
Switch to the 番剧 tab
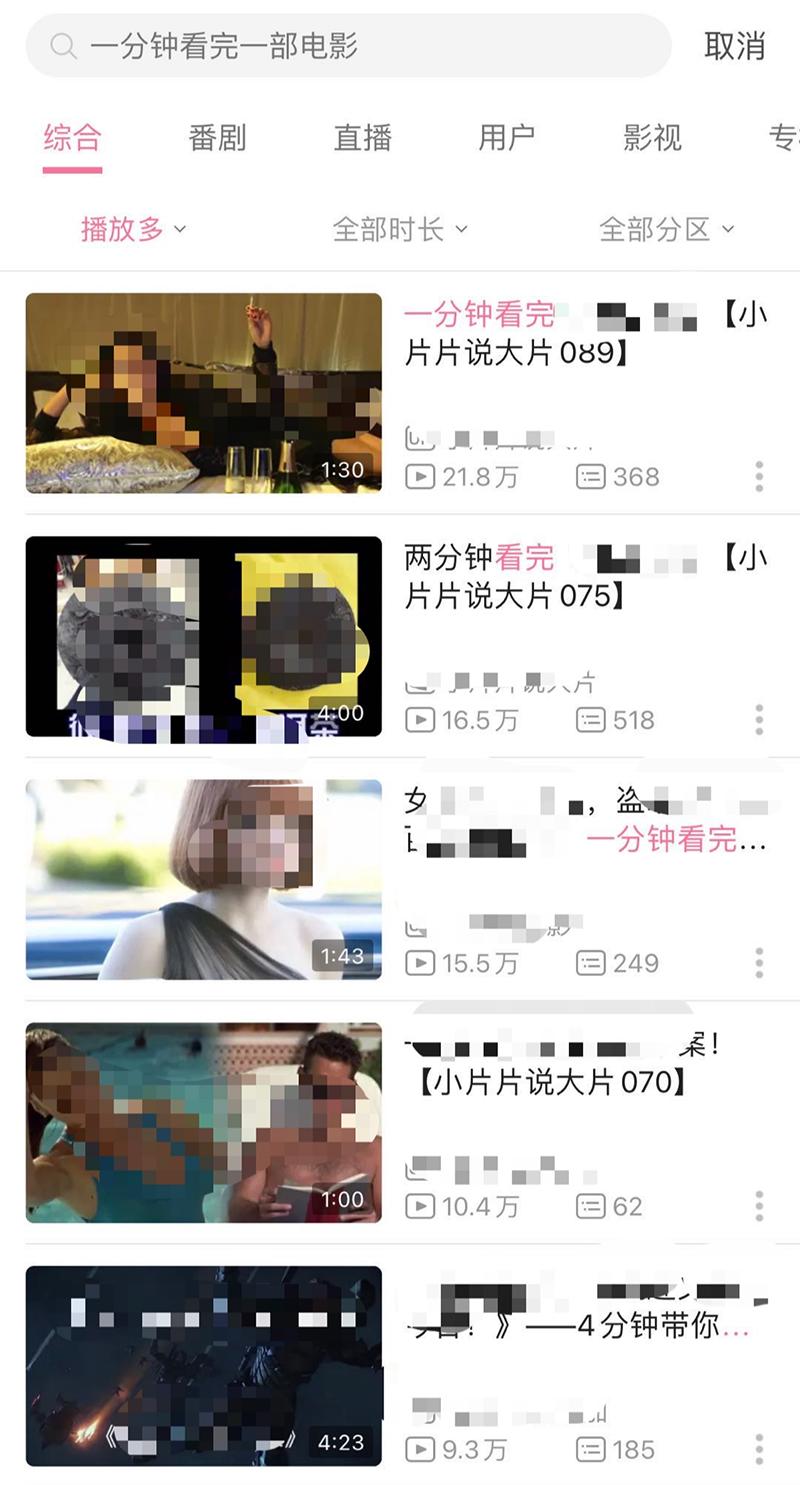tap(217, 137)
